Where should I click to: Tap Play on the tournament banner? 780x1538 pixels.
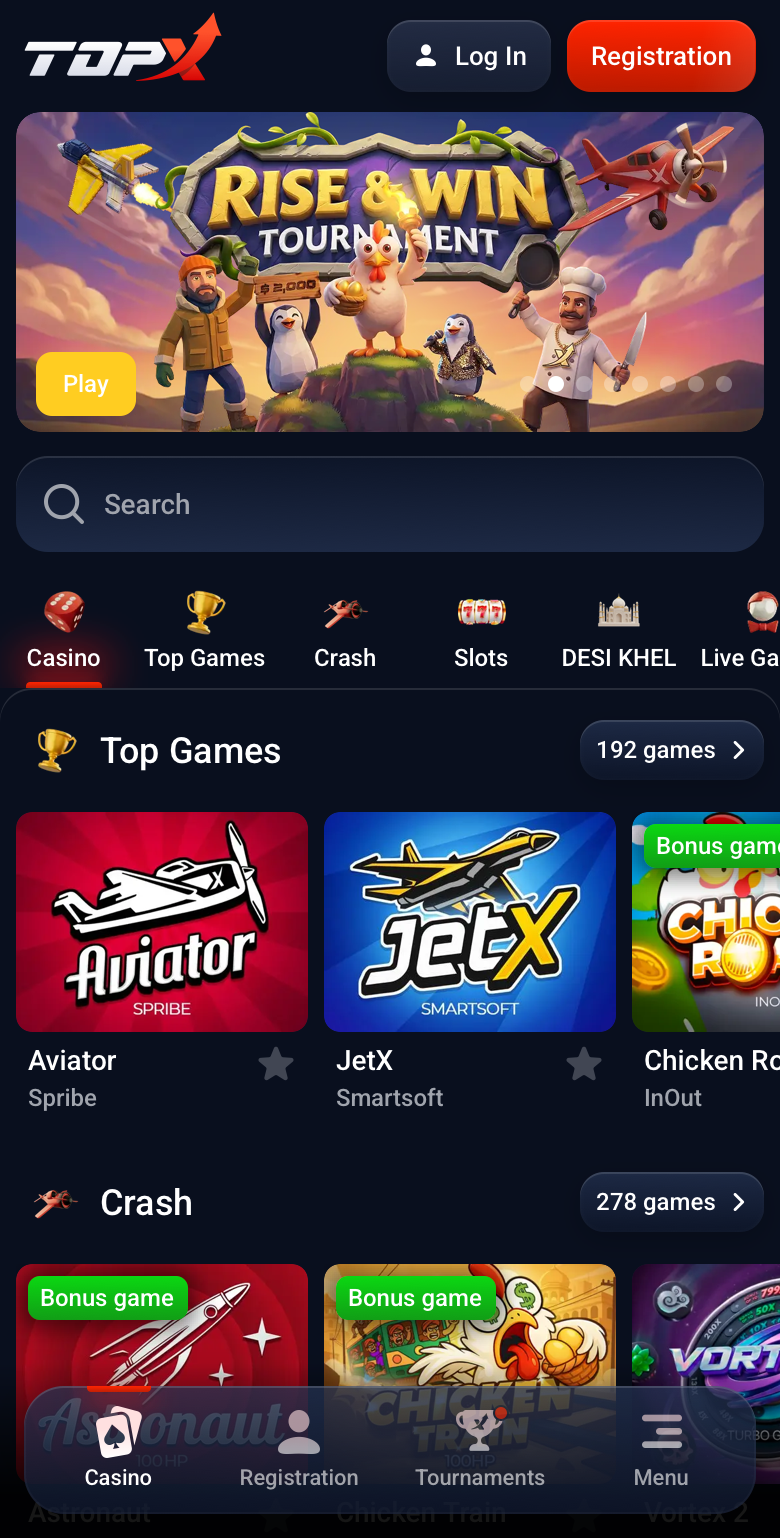pyautogui.click(x=86, y=384)
